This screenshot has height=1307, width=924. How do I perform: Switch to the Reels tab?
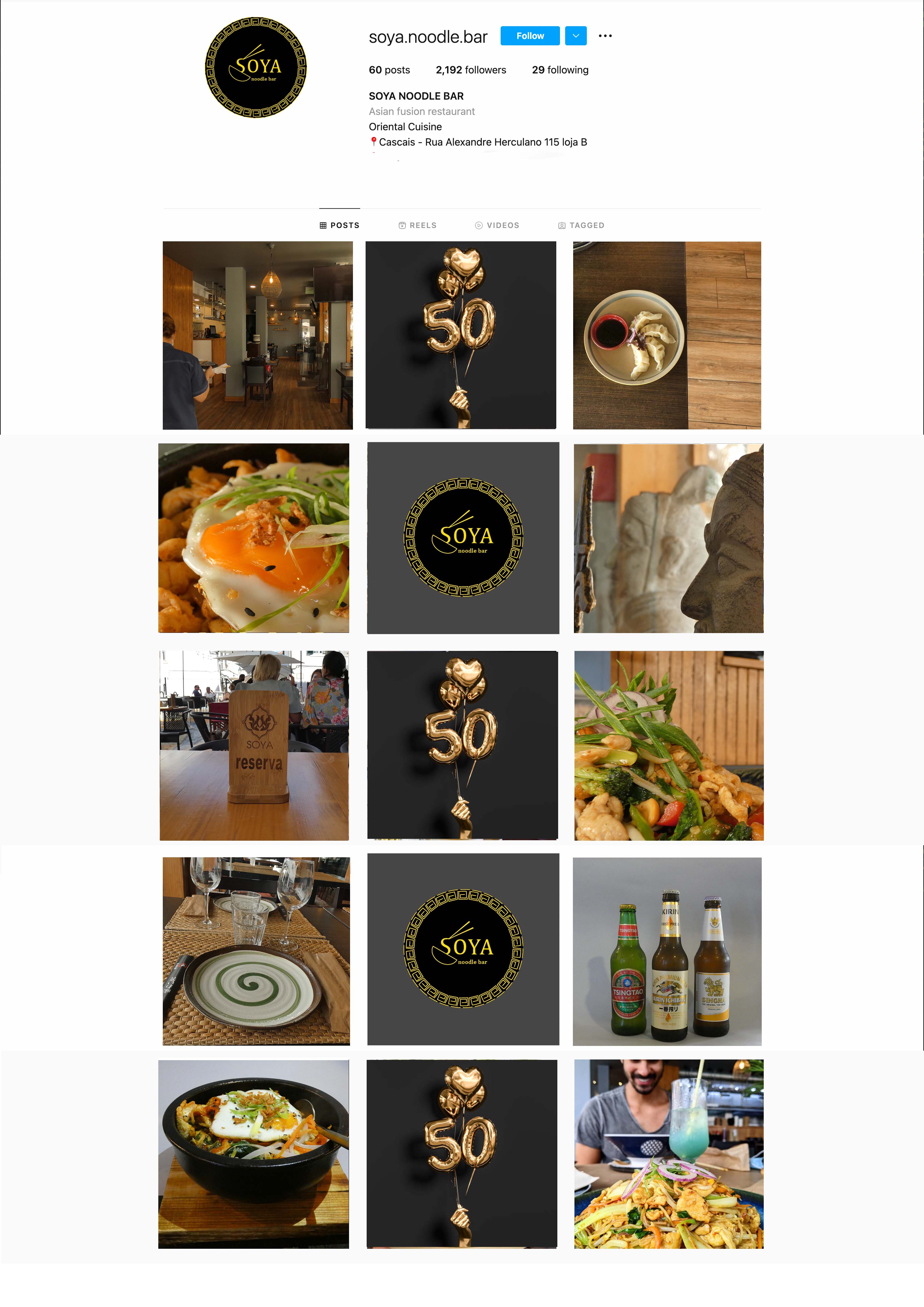coord(418,226)
